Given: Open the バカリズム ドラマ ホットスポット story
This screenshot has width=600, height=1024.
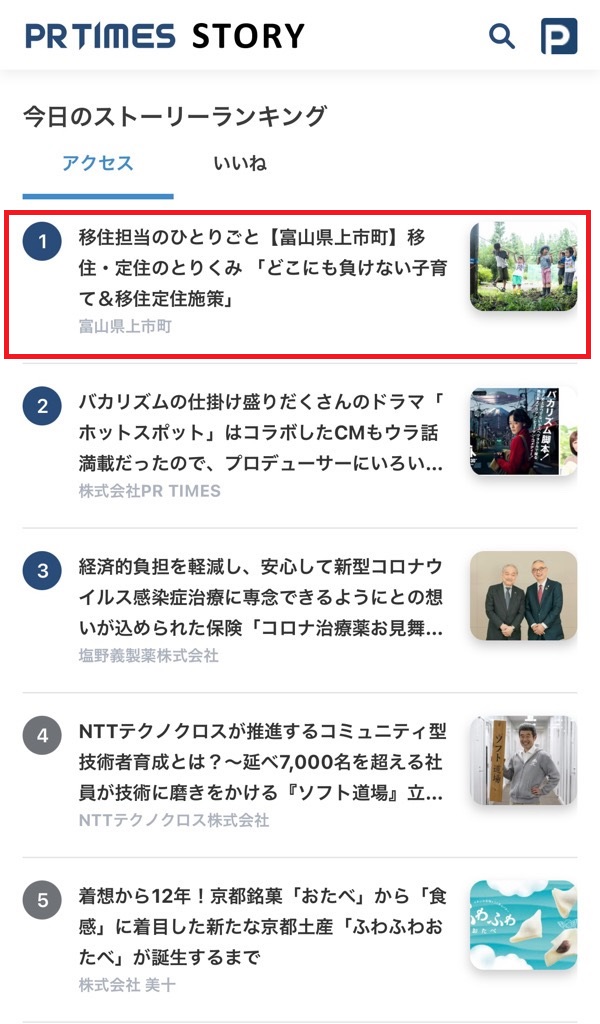Looking at the screenshot, I should click(263, 434).
